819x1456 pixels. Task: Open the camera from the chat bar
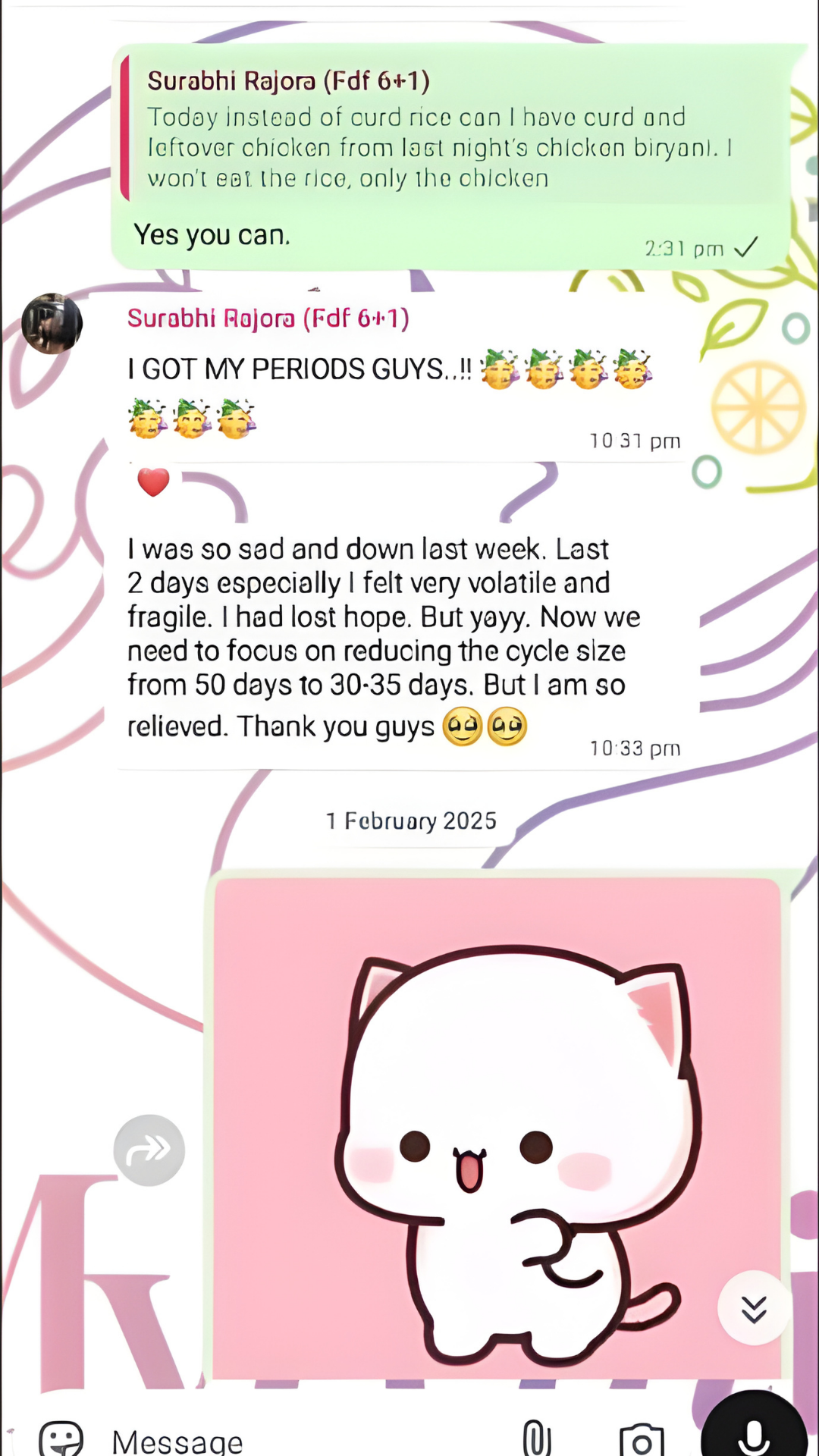pyautogui.click(x=642, y=1439)
